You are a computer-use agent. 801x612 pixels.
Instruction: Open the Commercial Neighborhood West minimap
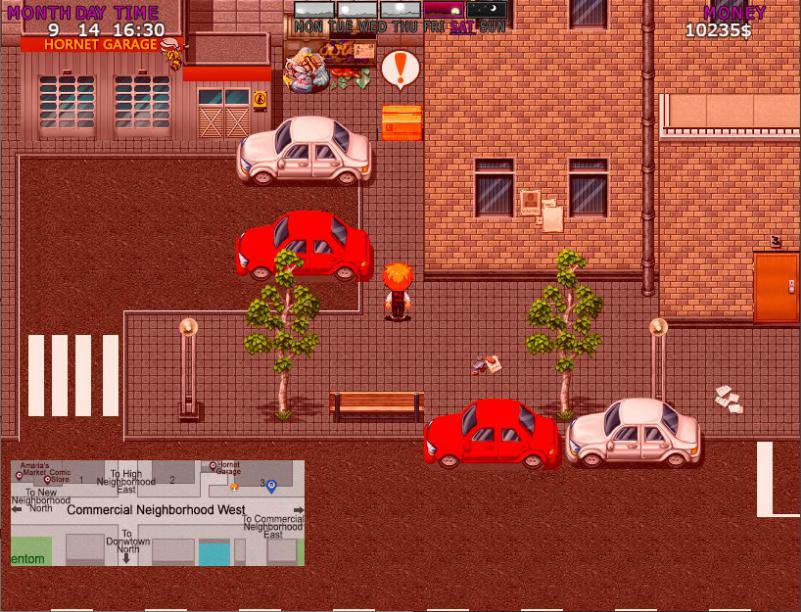157,512
